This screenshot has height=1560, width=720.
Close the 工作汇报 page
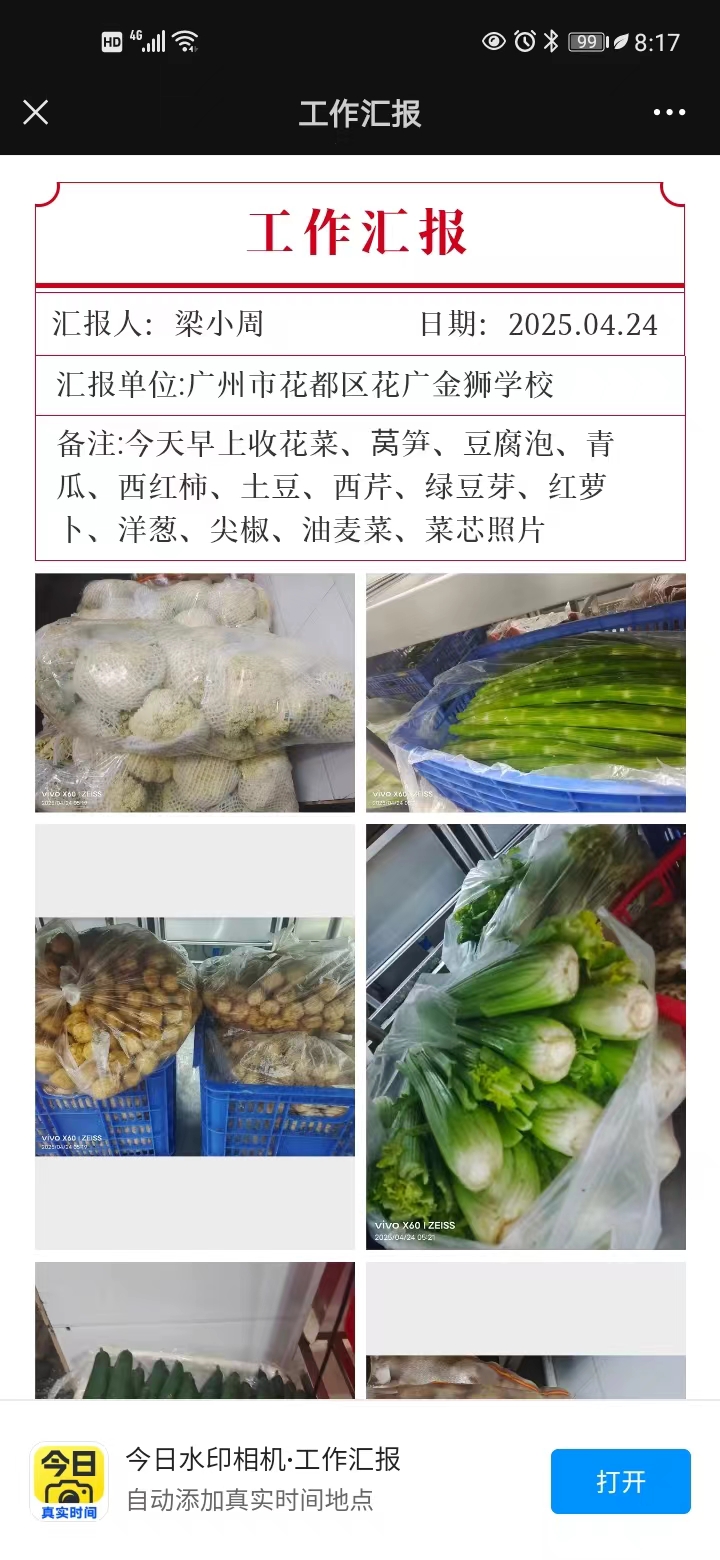(35, 112)
